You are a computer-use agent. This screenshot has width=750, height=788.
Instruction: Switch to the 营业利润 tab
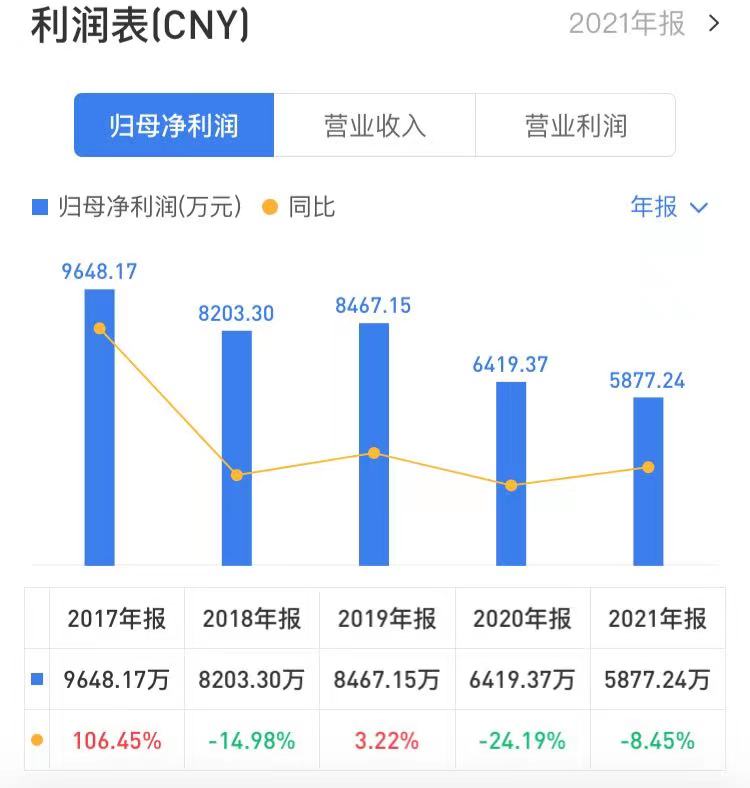click(x=575, y=126)
